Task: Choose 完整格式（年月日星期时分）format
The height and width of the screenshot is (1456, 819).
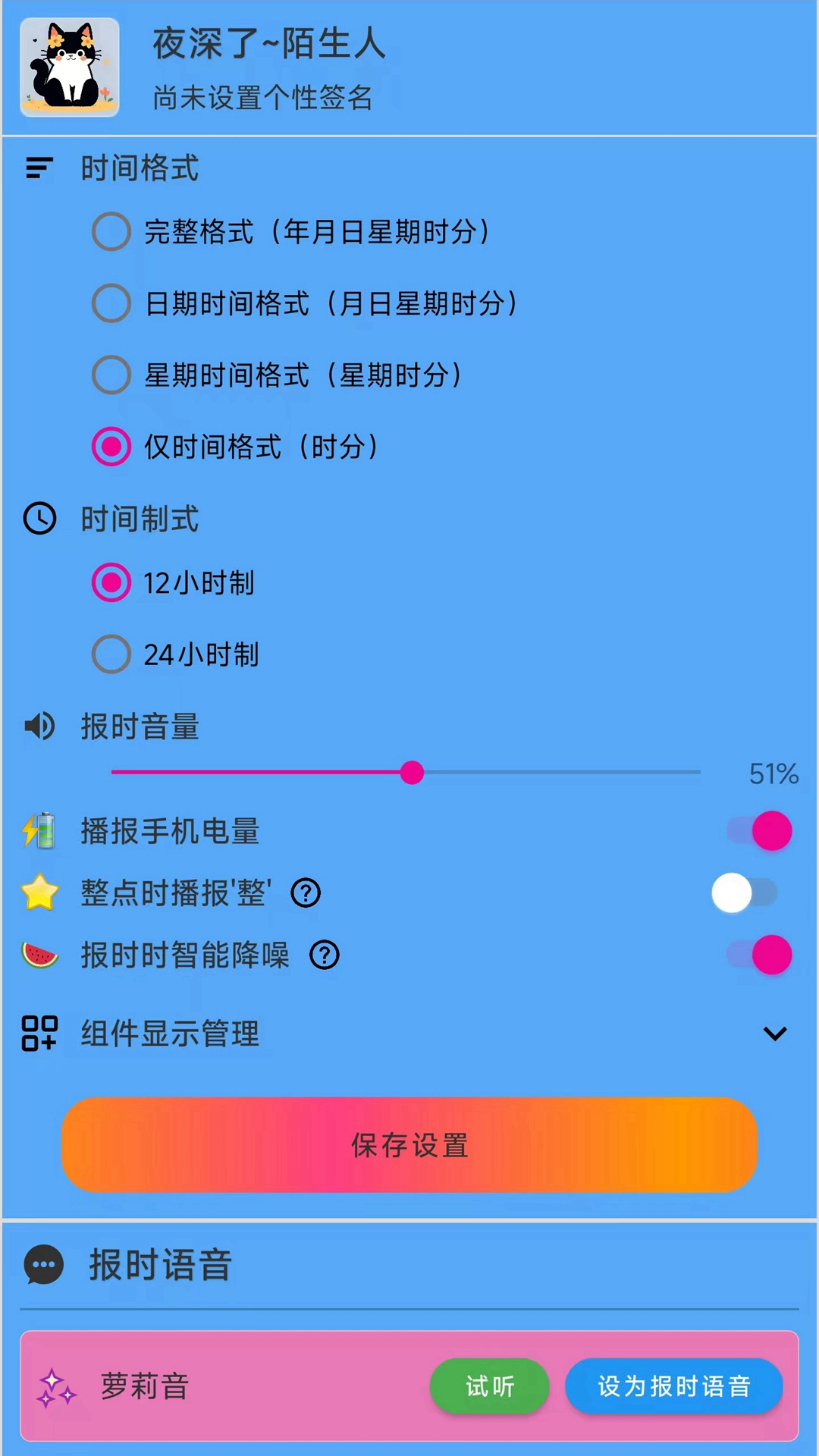Action: [x=111, y=233]
